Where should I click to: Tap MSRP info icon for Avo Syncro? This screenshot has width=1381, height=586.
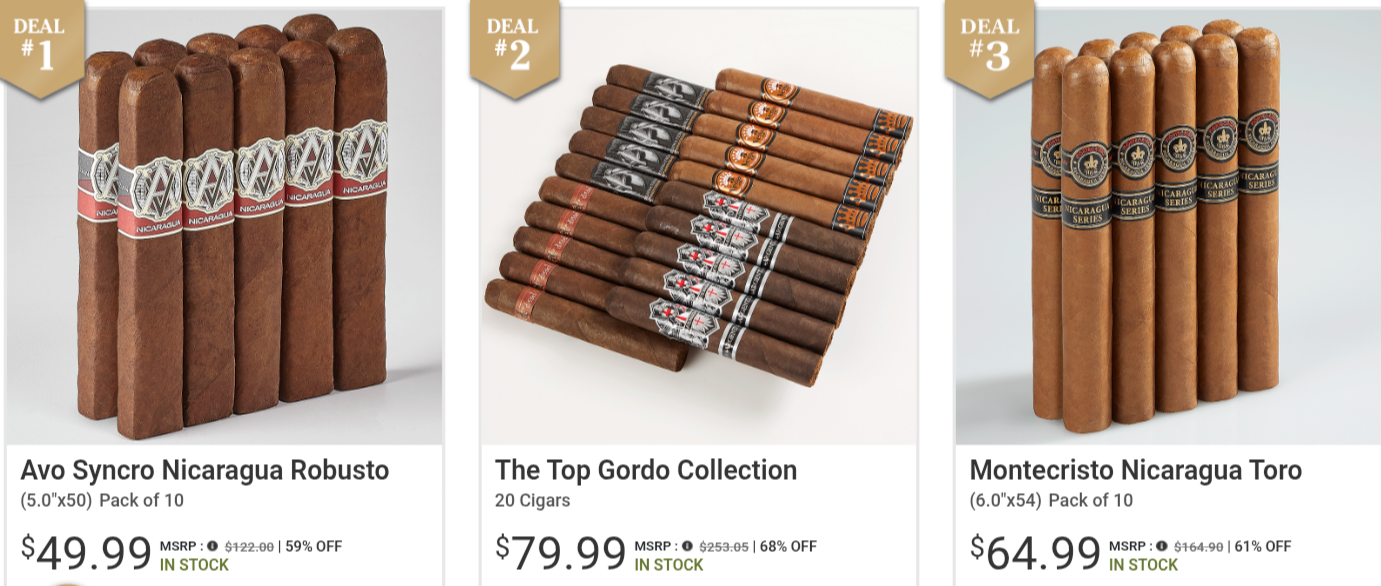(x=212, y=547)
